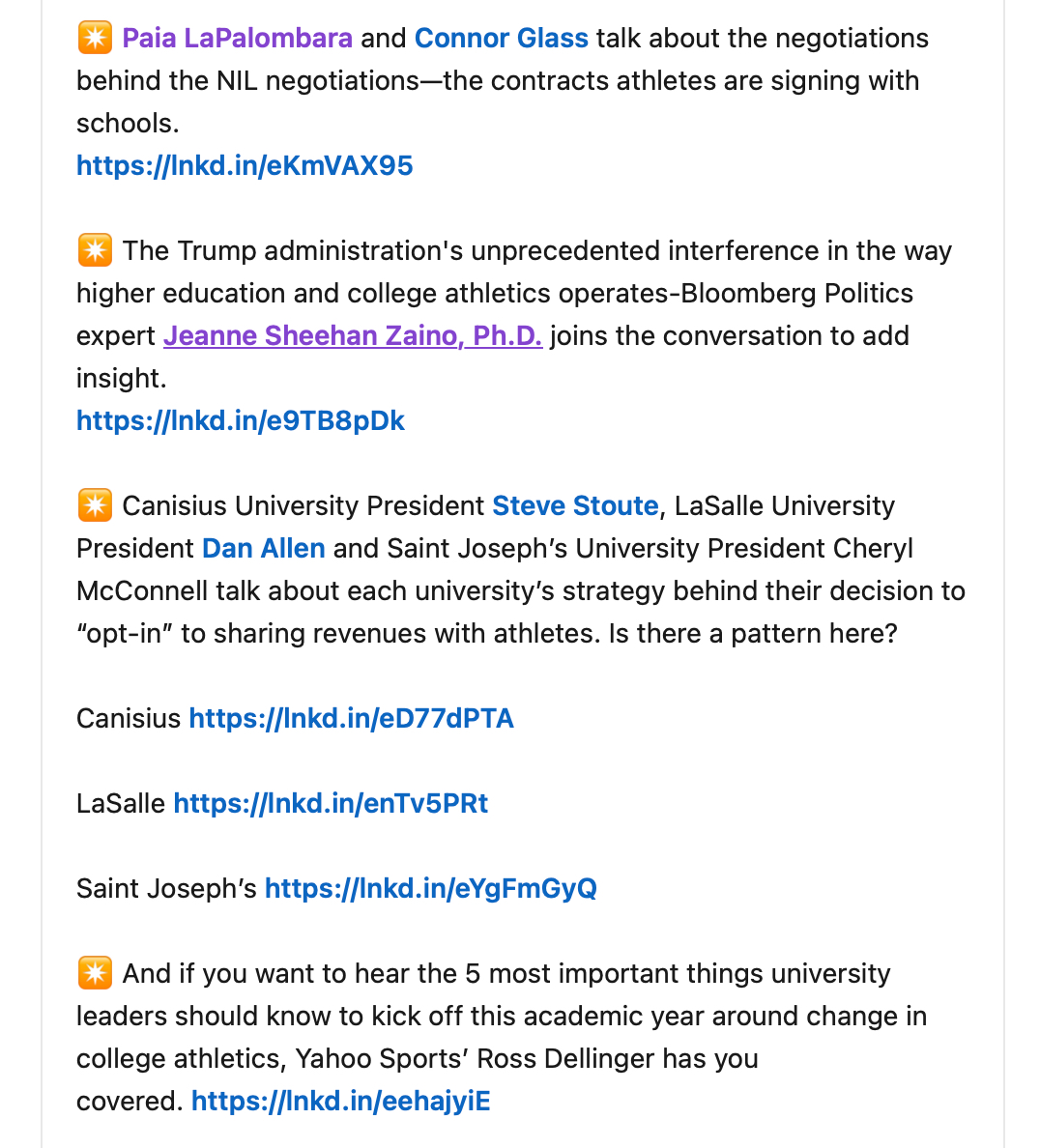The width and height of the screenshot is (1040, 1148).
Task: Open Paia LaPalombara's profile link
Action: point(237,39)
